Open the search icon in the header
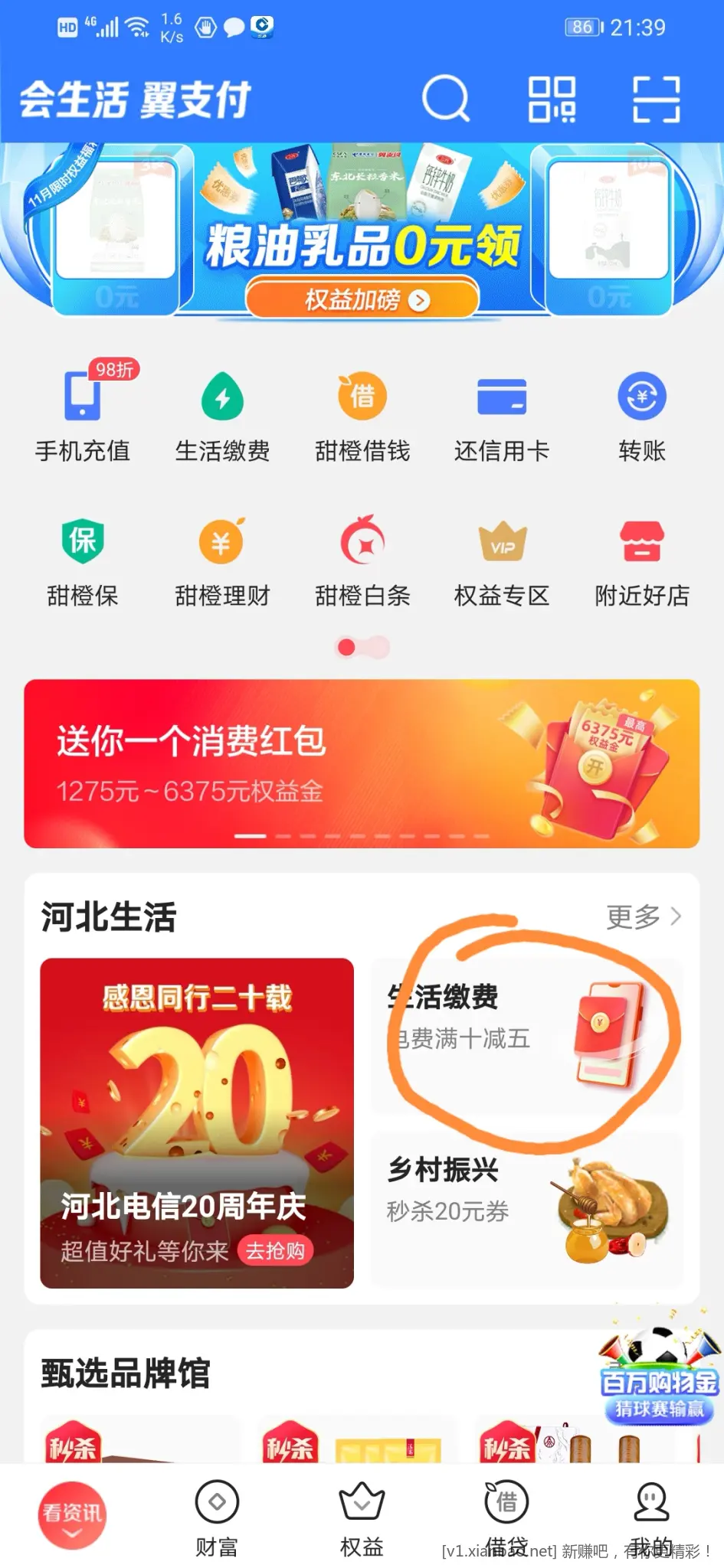The height and width of the screenshot is (1568, 724). (445, 99)
